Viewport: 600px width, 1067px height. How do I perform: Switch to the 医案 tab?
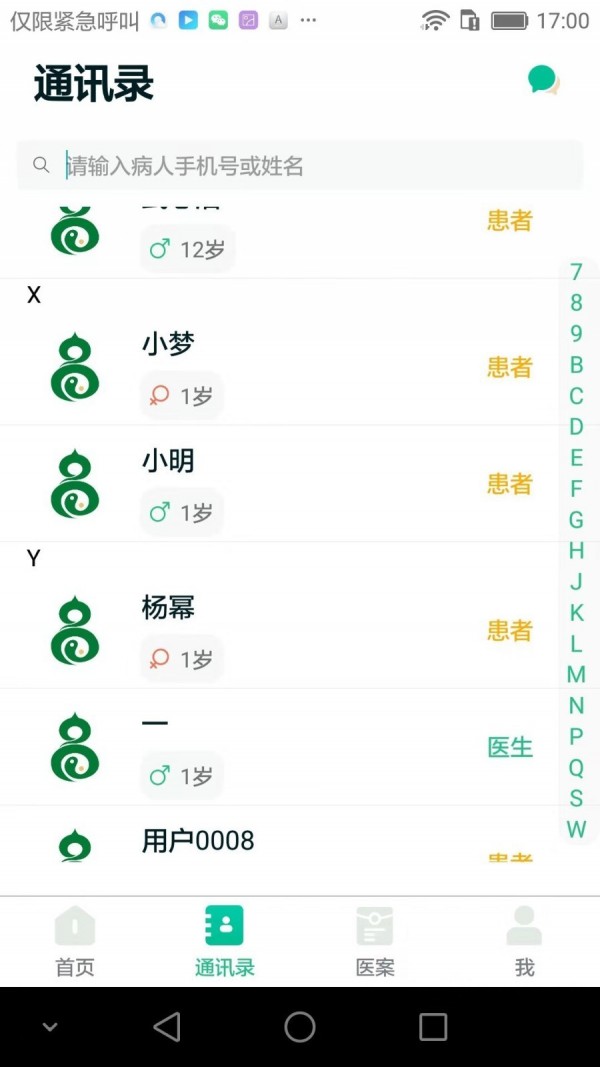(x=375, y=940)
